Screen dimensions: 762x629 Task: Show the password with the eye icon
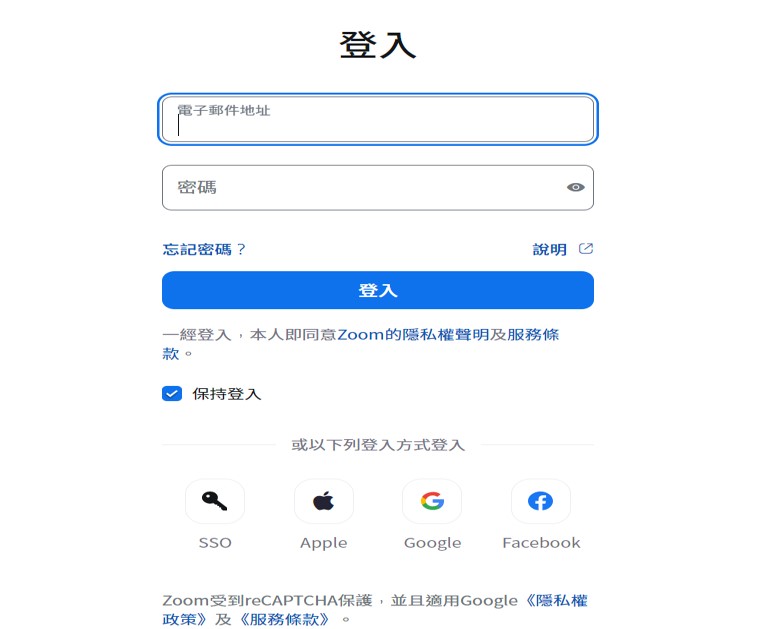click(x=575, y=187)
